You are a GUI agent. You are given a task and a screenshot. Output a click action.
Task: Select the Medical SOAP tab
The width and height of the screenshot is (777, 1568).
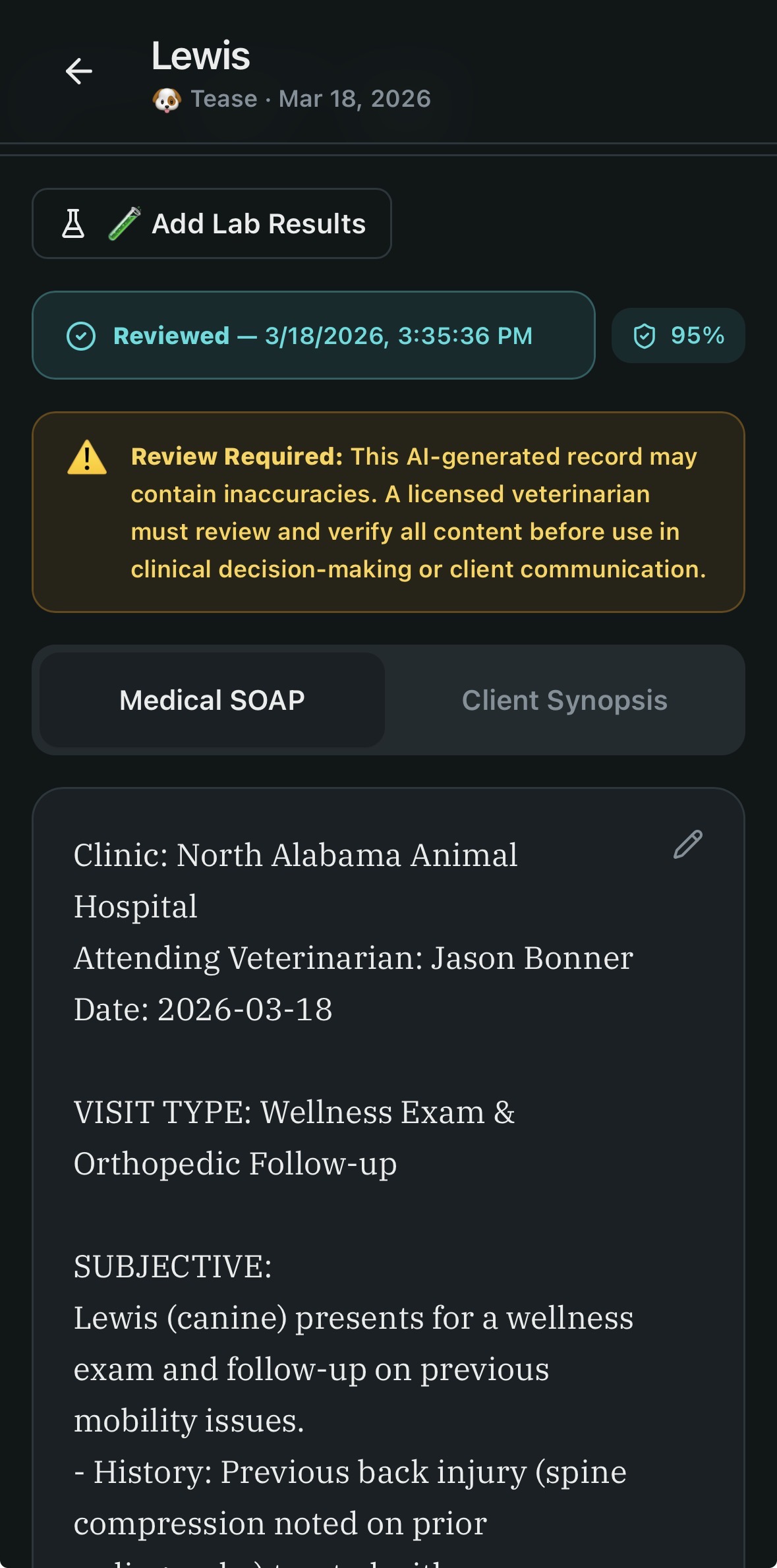click(212, 699)
